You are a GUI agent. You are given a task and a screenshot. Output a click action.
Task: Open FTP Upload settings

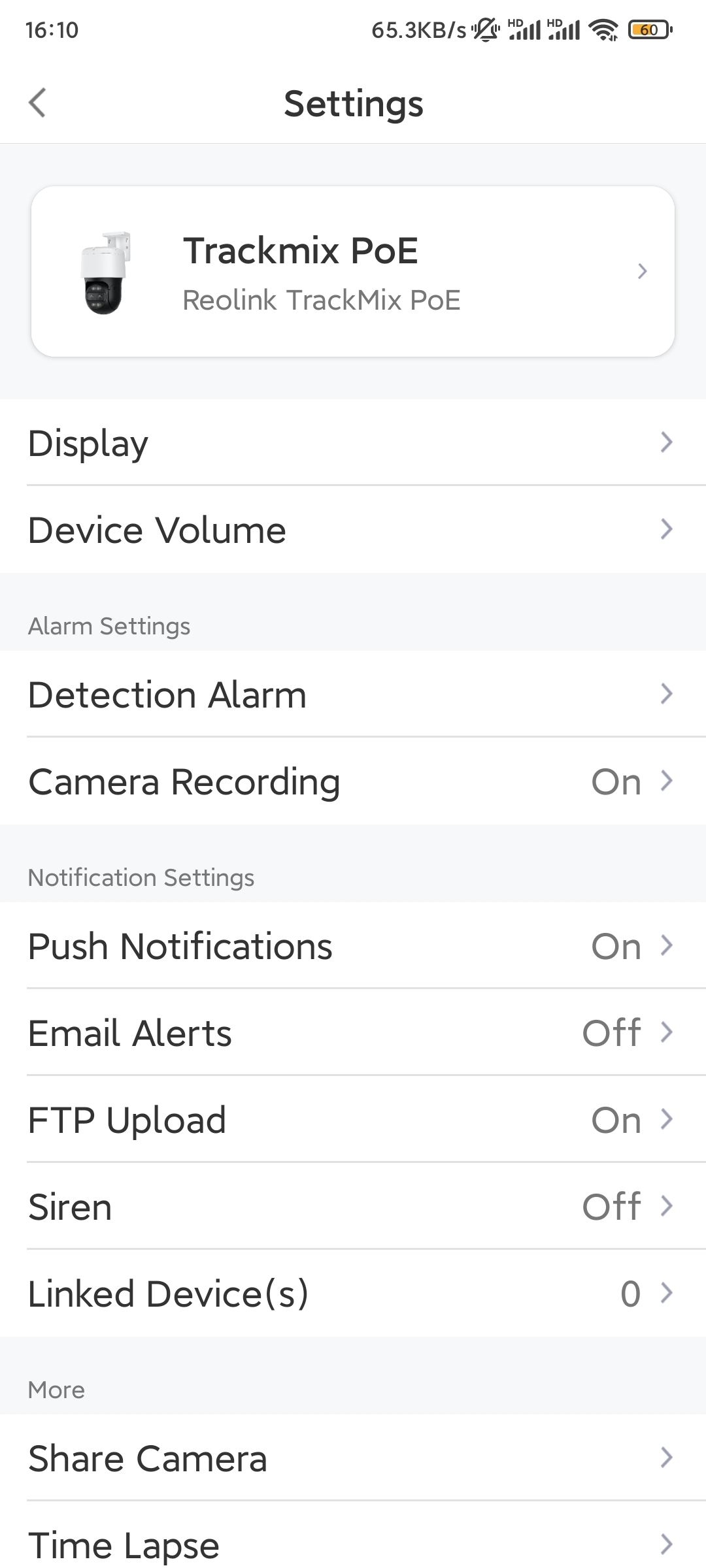(x=353, y=1119)
